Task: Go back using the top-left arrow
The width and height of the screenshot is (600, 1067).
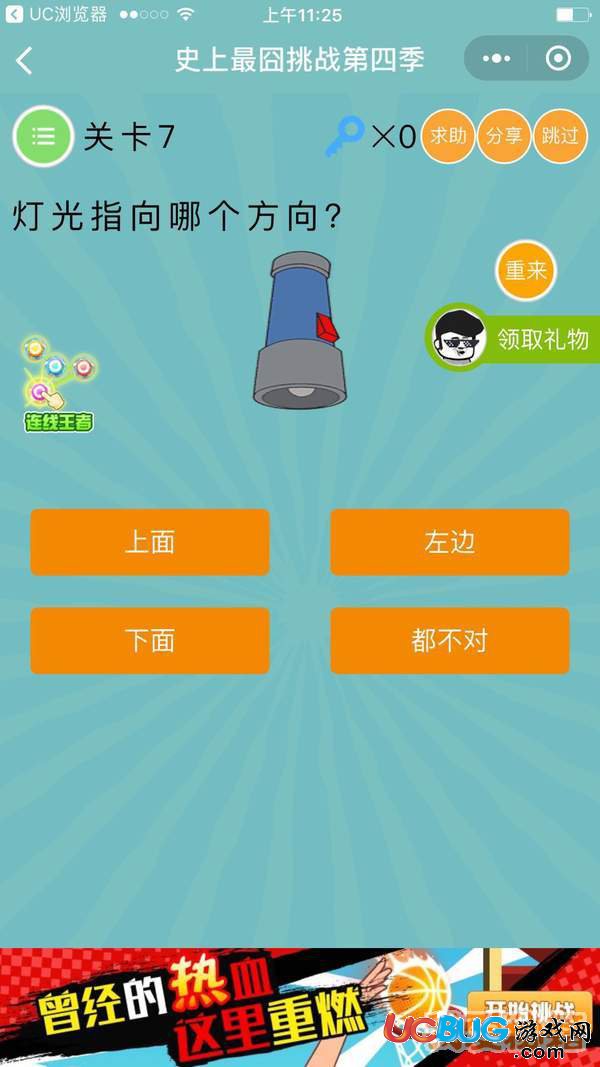Action: click(25, 60)
